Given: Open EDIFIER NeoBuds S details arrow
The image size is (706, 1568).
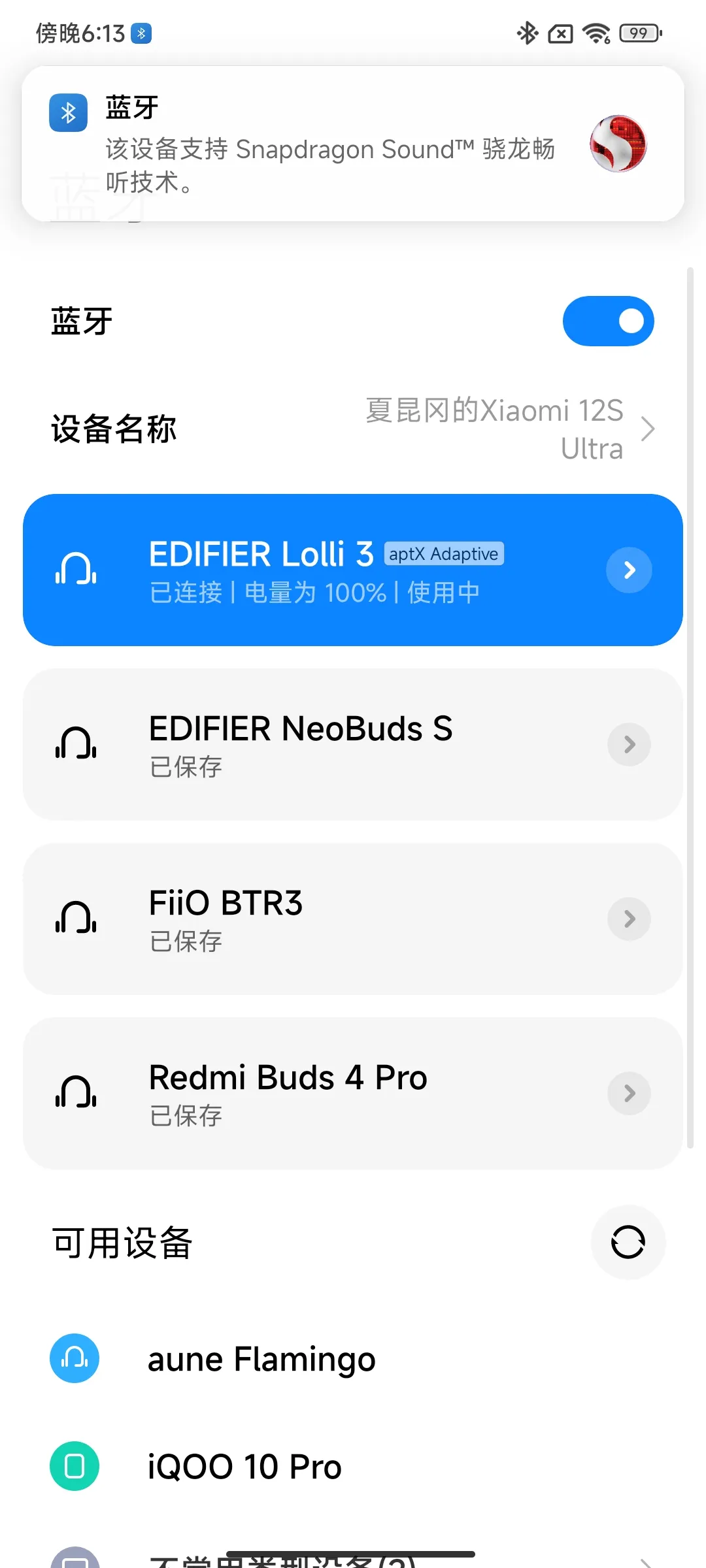Looking at the screenshot, I should click(629, 744).
